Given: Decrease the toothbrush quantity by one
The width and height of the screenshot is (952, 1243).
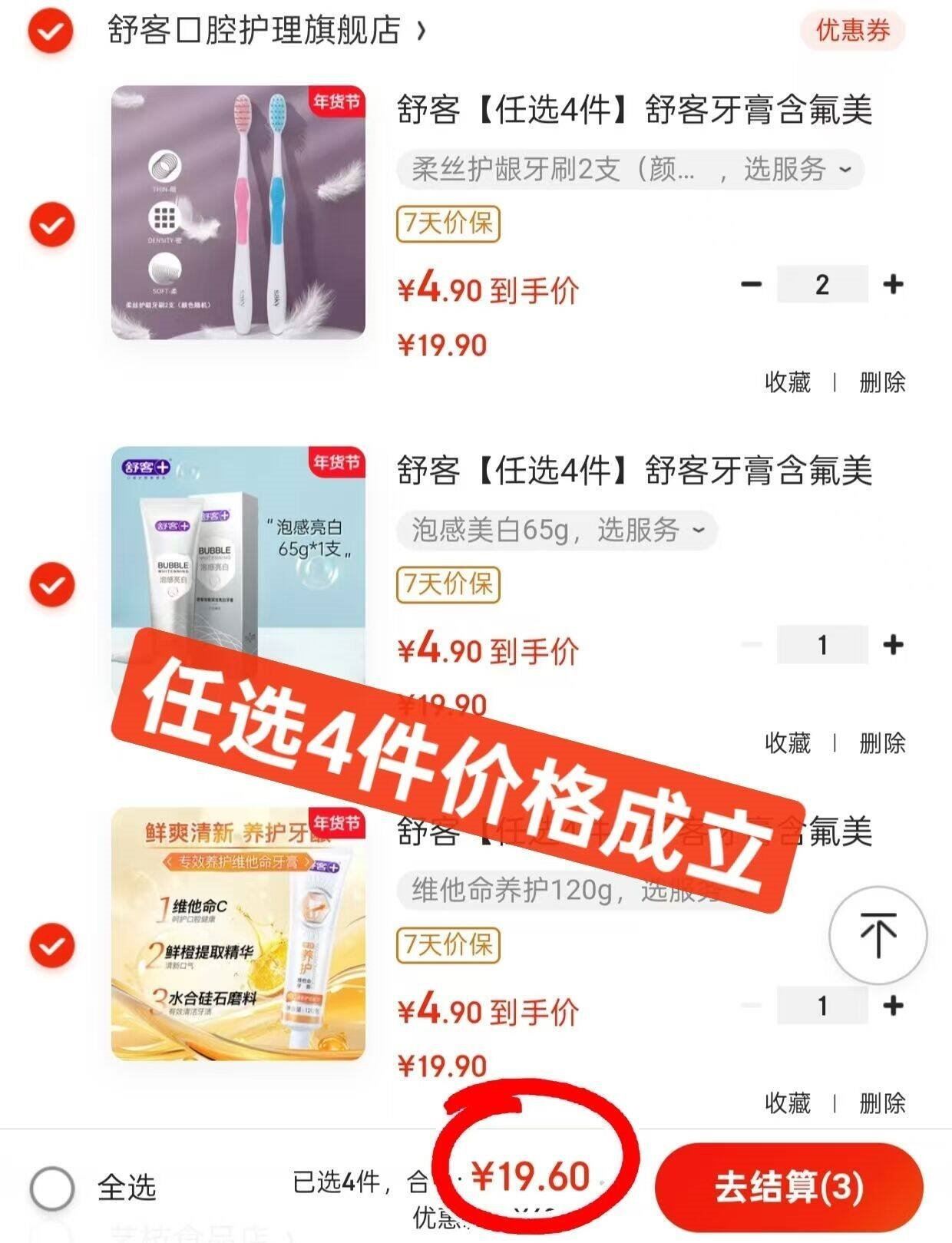Looking at the screenshot, I should coord(751,284).
